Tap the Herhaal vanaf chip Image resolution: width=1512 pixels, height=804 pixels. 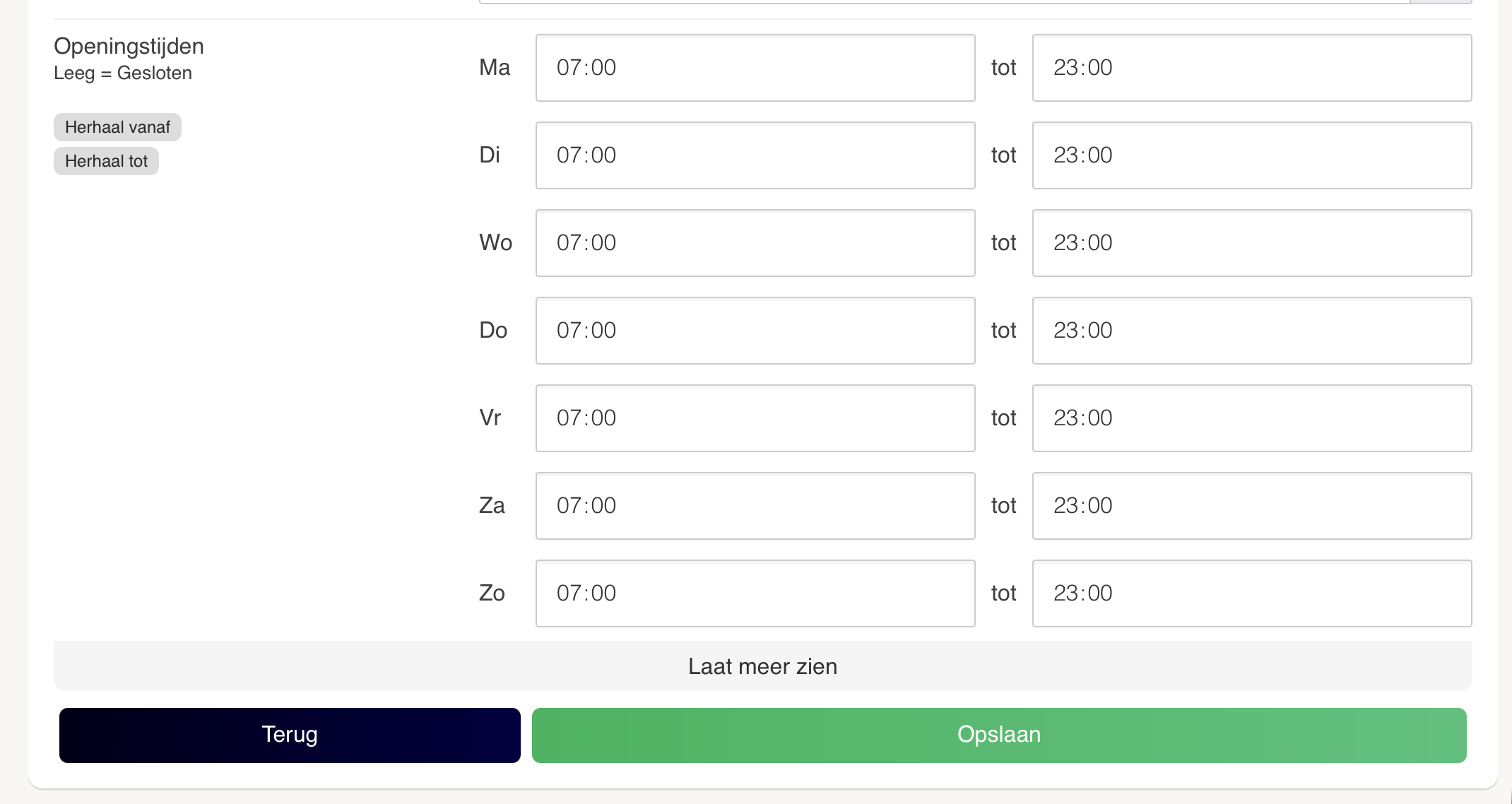click(117, 127)
